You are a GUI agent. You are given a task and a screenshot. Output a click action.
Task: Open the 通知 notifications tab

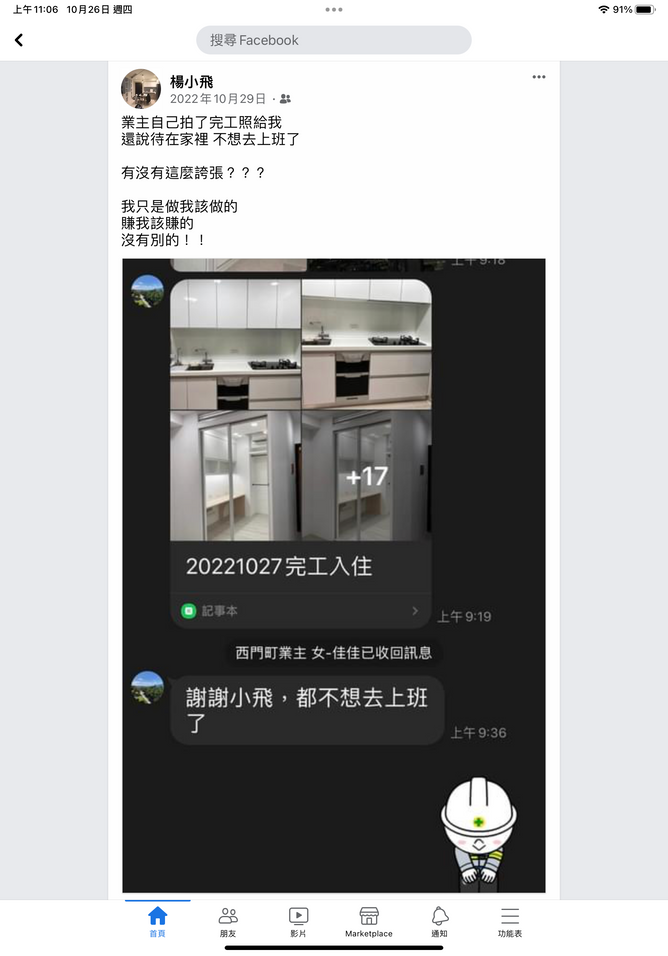(439, 921)
